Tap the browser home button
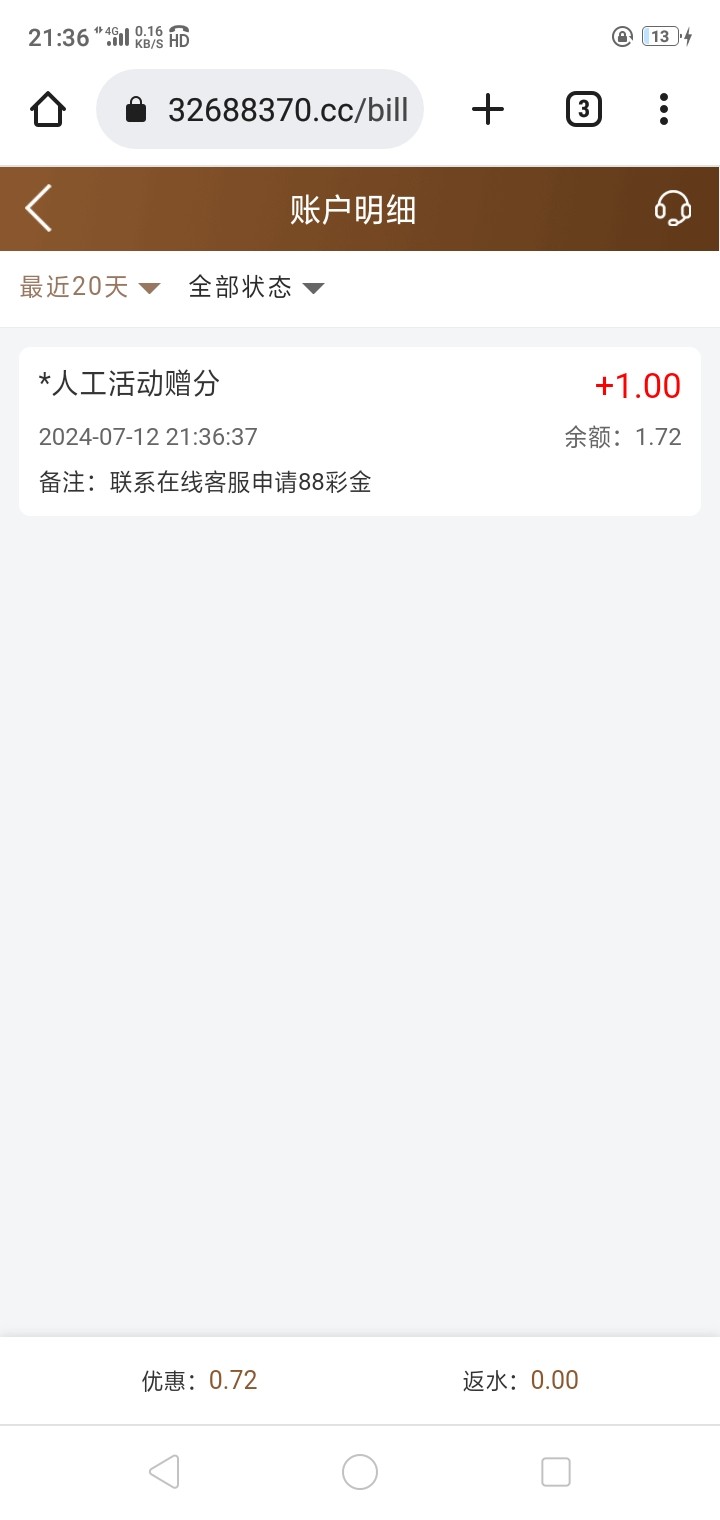This screenshot has width=720, height=1520. click(x=48, y=109)
